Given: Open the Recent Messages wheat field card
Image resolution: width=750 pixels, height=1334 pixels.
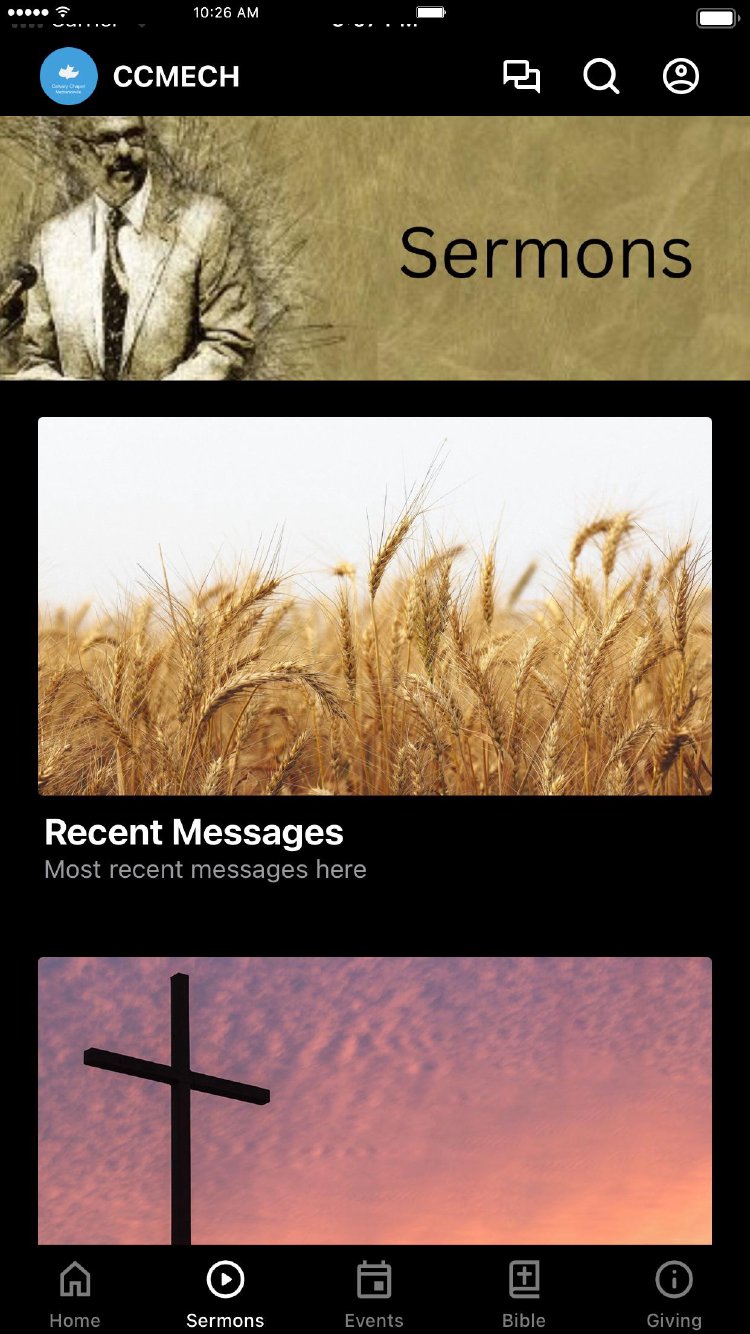Looking at the screenshot, I should pos(375,606).
